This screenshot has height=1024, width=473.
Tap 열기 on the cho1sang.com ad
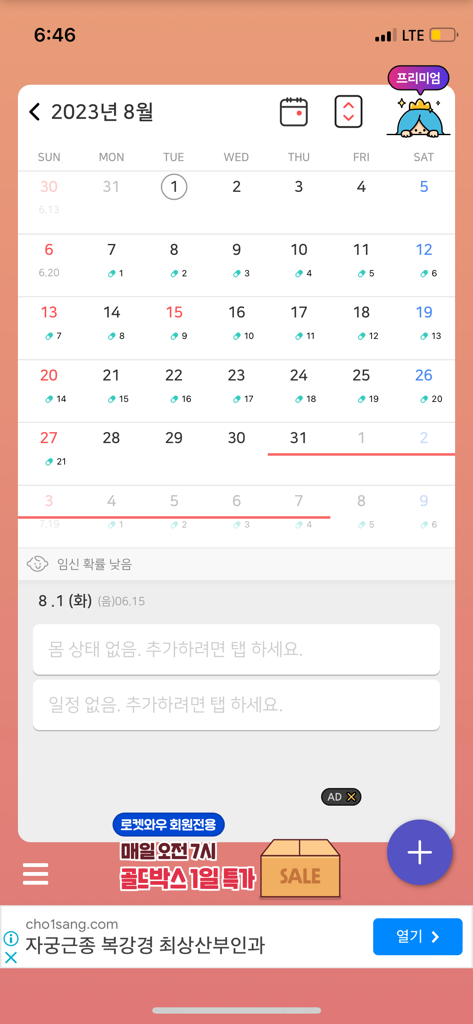click(417, 936)
